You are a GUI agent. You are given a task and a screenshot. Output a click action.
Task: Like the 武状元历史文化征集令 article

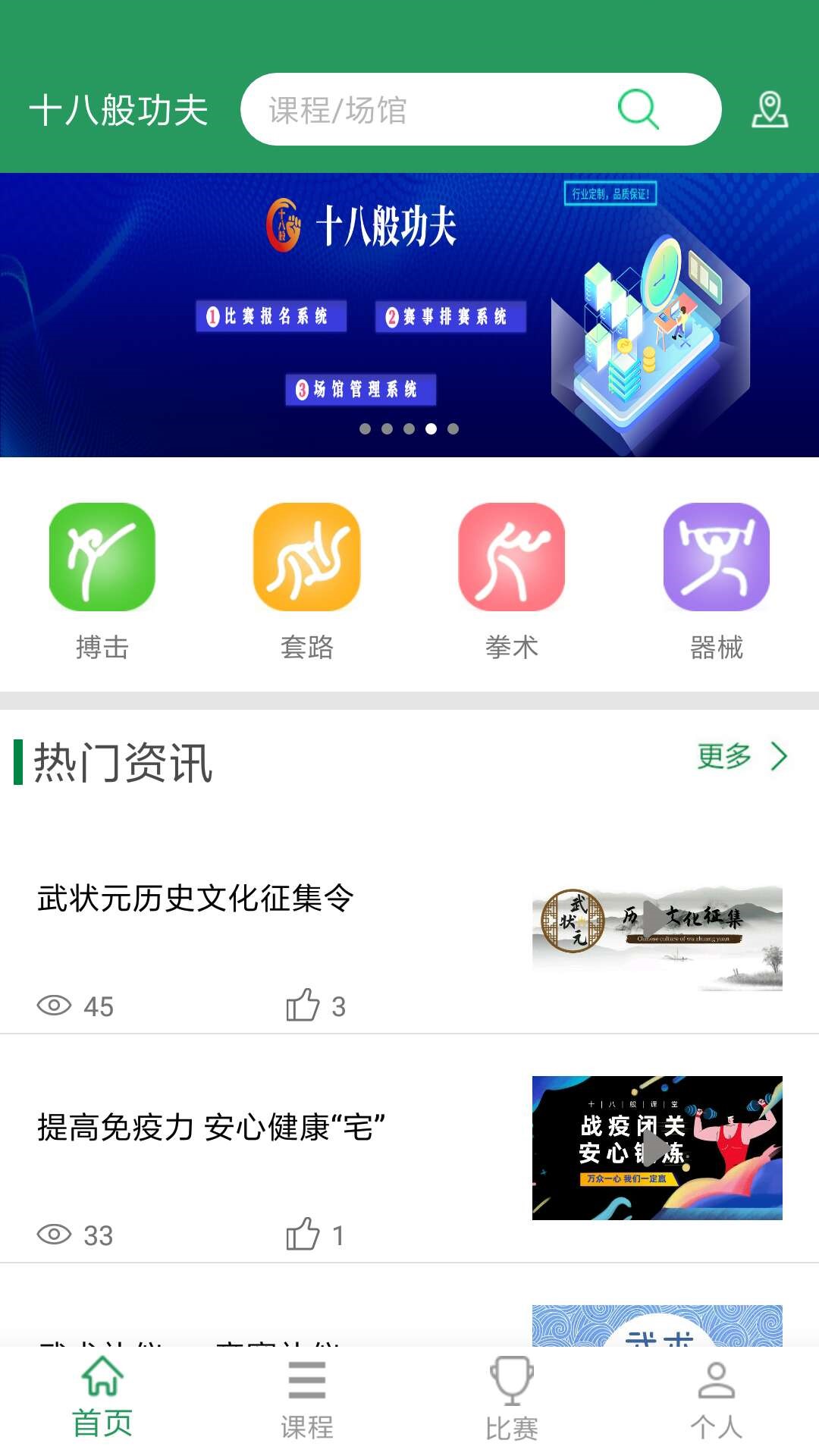point(303,1006)
